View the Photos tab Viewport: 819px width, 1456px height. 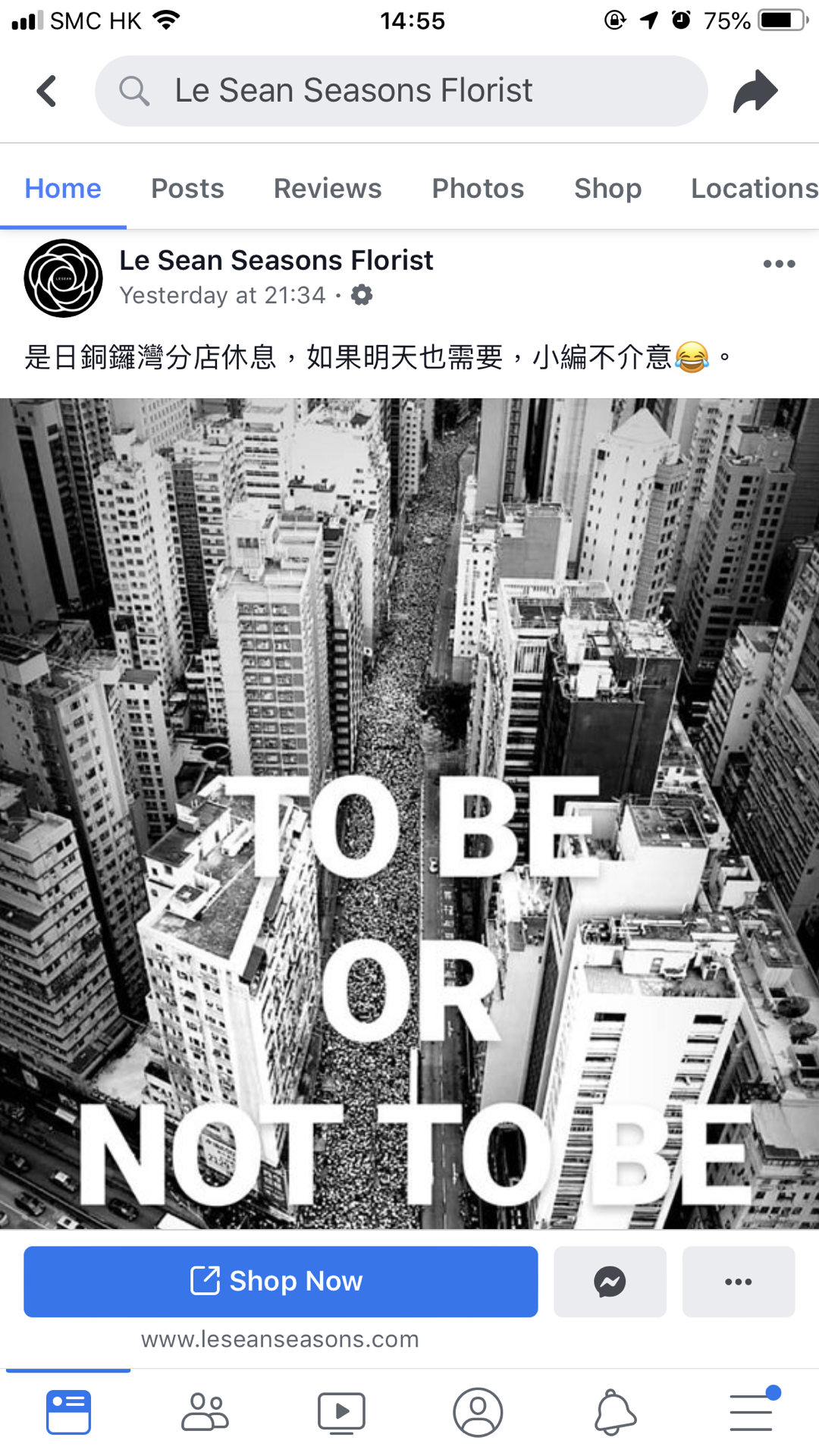click(478, 188)
